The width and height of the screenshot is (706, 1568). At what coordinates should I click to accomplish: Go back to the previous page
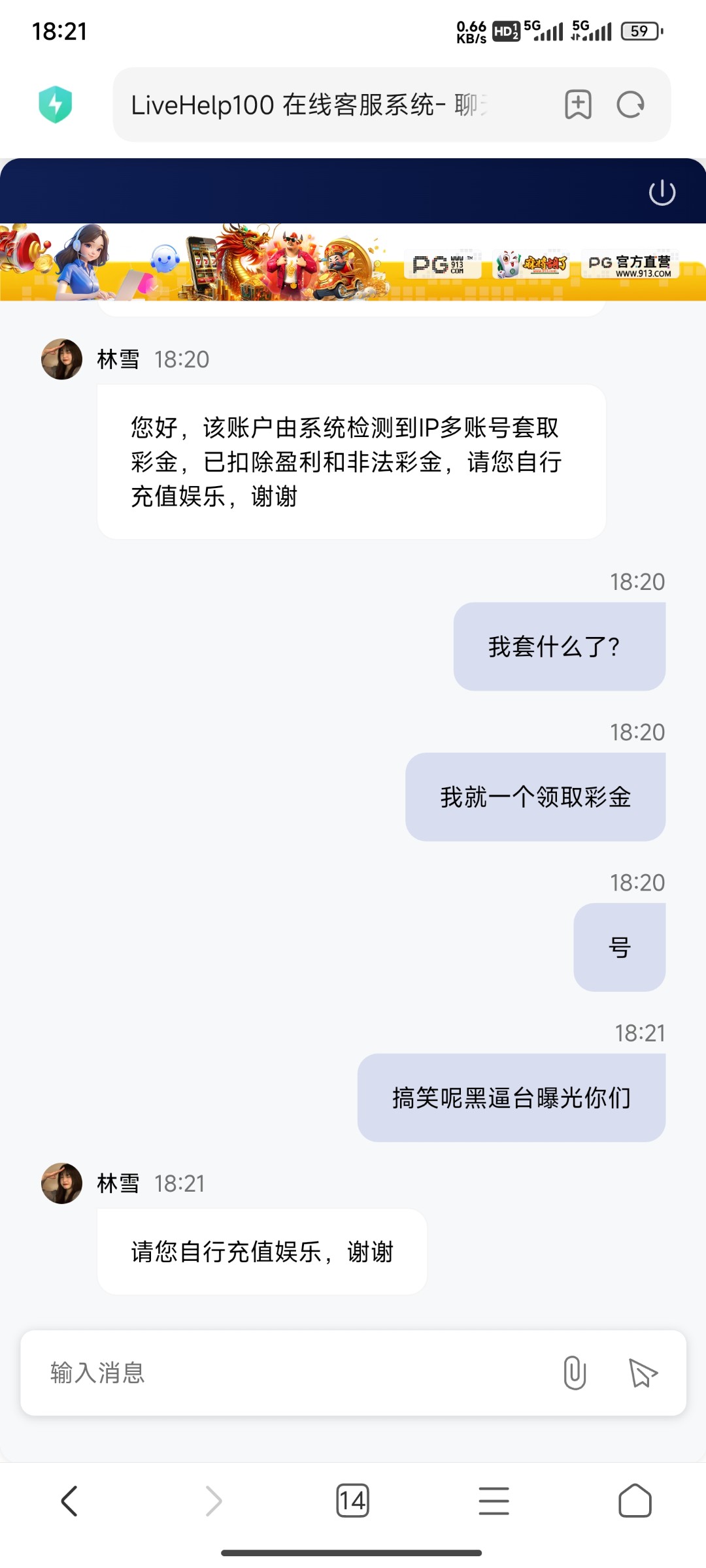(69, 1501)
